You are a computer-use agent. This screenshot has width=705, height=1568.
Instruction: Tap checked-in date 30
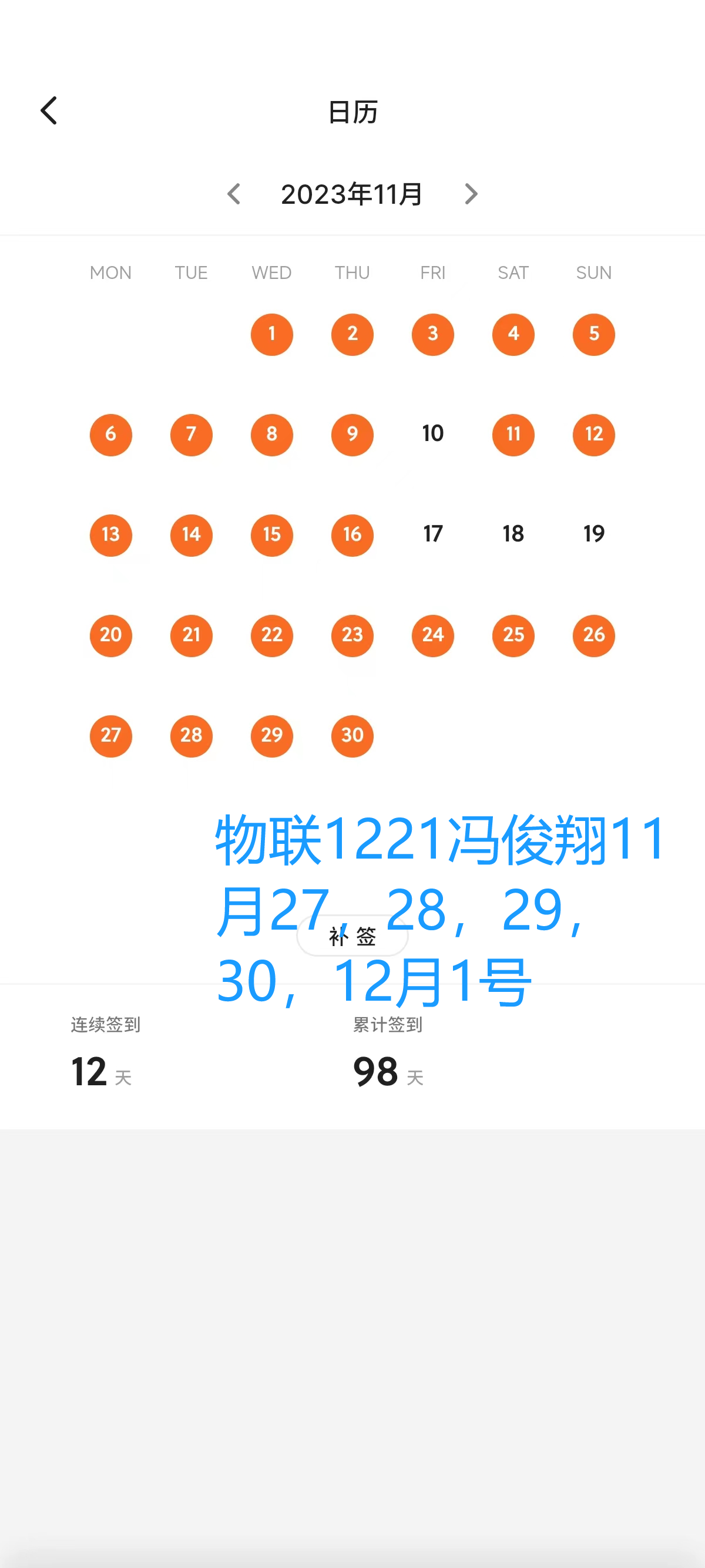[352, 735]
